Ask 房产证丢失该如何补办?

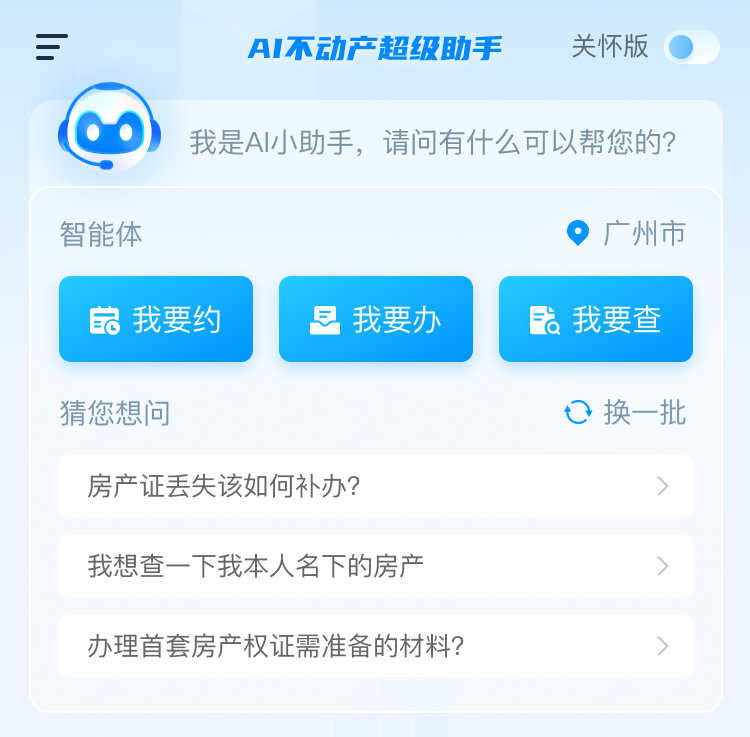376,486
